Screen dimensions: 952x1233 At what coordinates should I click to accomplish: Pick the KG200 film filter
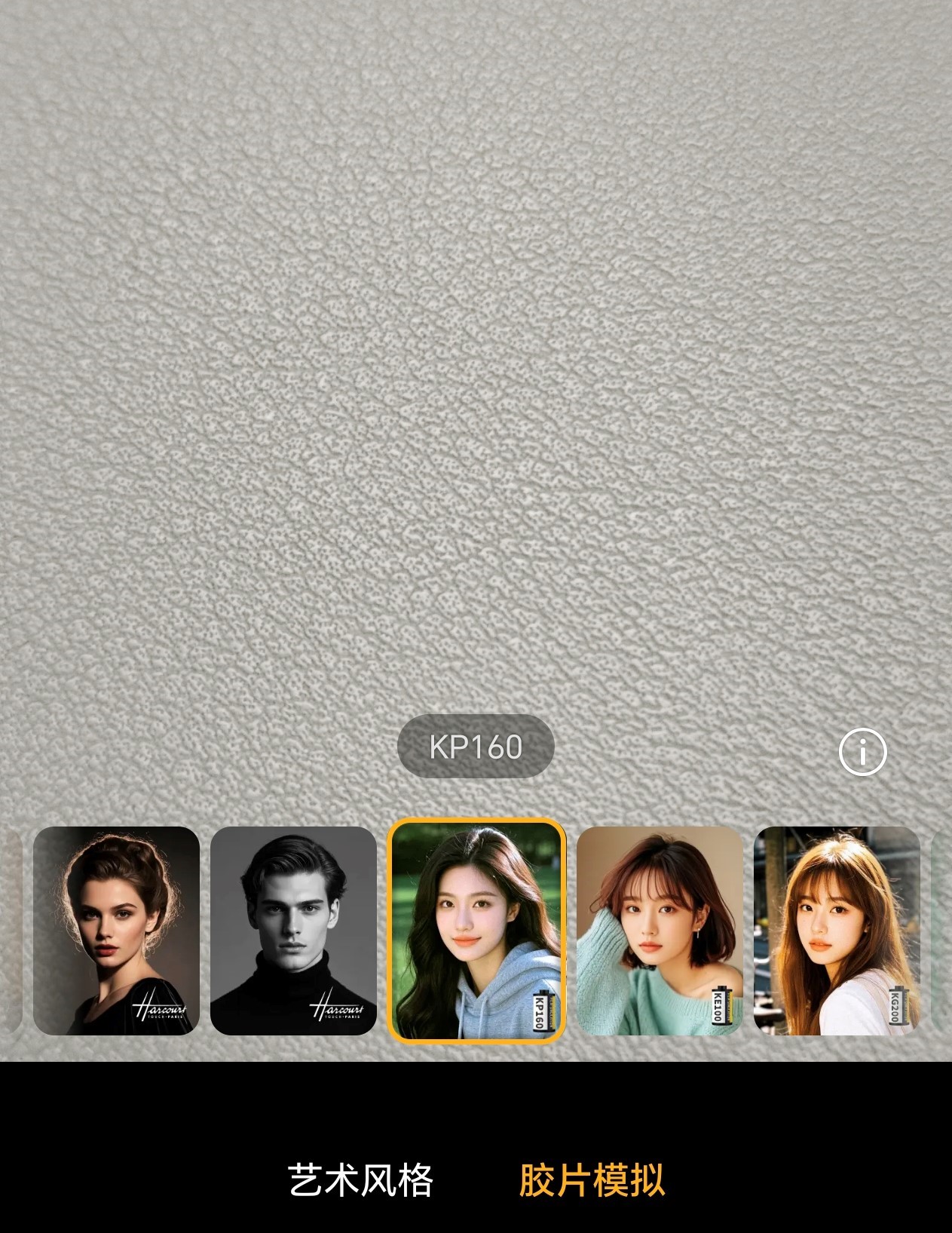(837, 930)
